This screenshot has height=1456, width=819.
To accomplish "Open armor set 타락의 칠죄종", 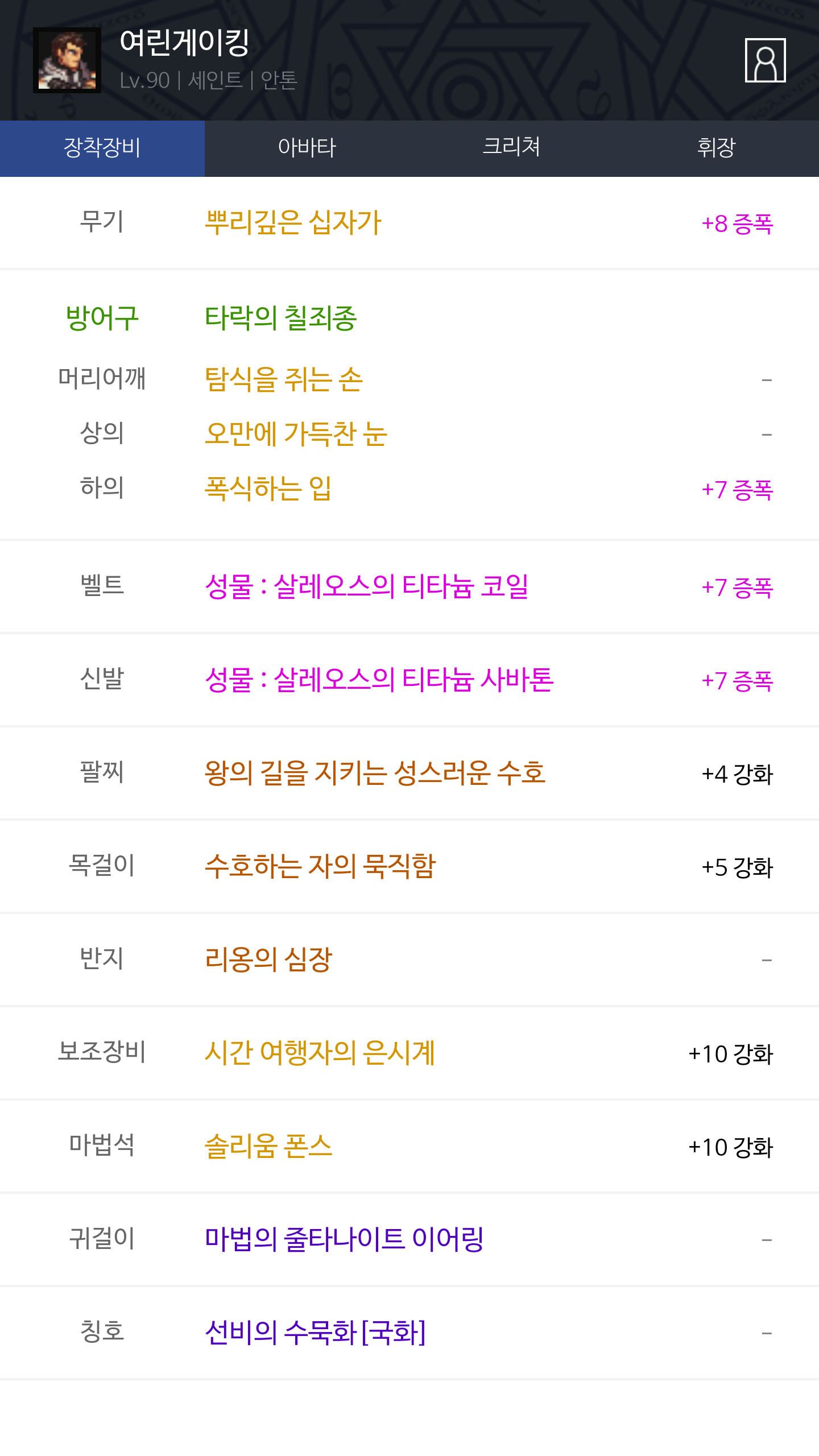I will click(281, 318).
